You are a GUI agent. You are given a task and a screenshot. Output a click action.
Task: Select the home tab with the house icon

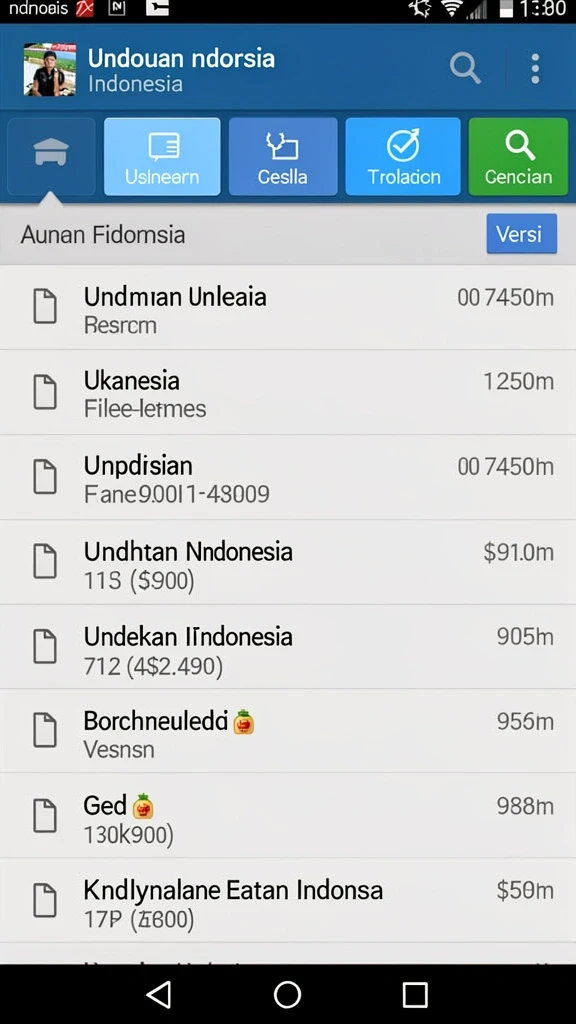(x=51, y=156)
